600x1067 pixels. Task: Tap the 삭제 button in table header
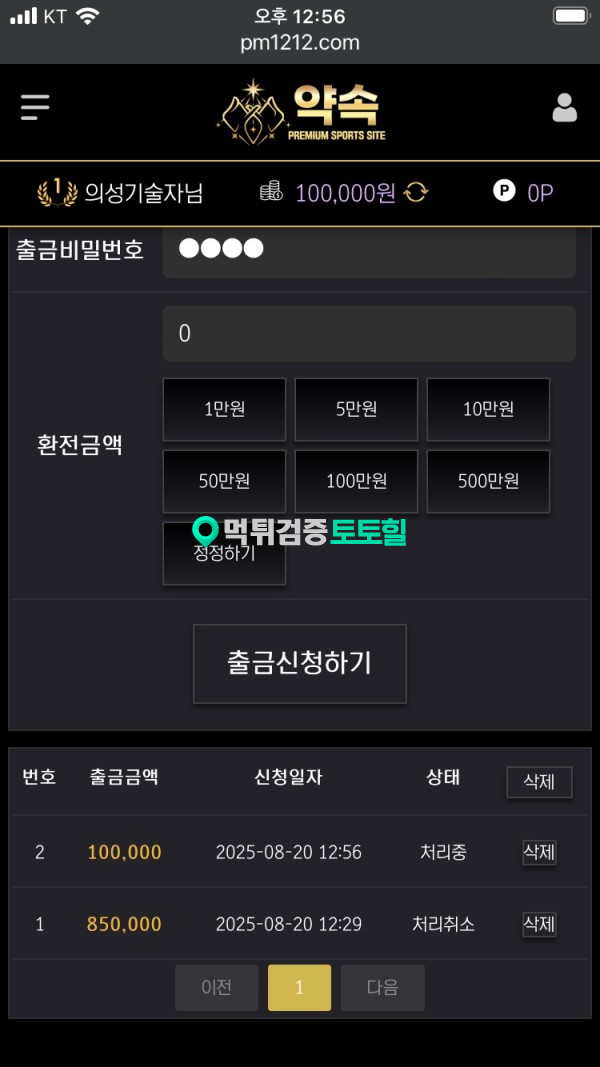[x=539, y=782]
